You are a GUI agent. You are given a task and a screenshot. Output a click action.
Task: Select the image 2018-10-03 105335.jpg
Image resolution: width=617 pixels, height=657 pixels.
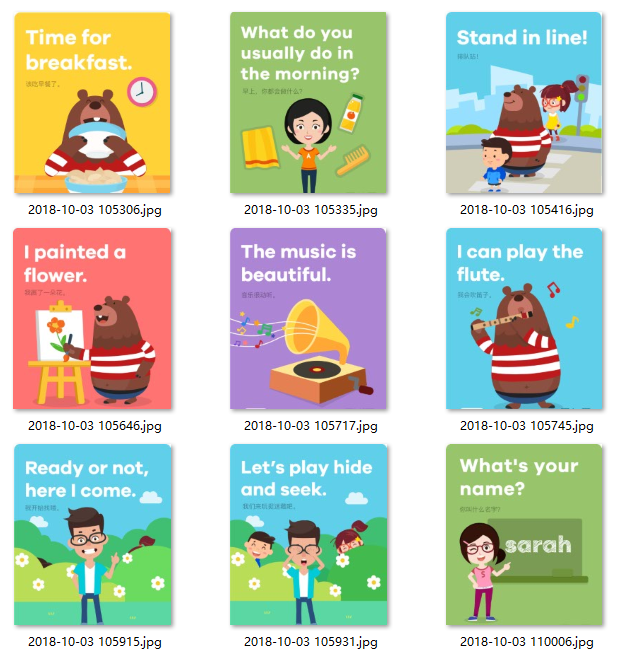308,104
